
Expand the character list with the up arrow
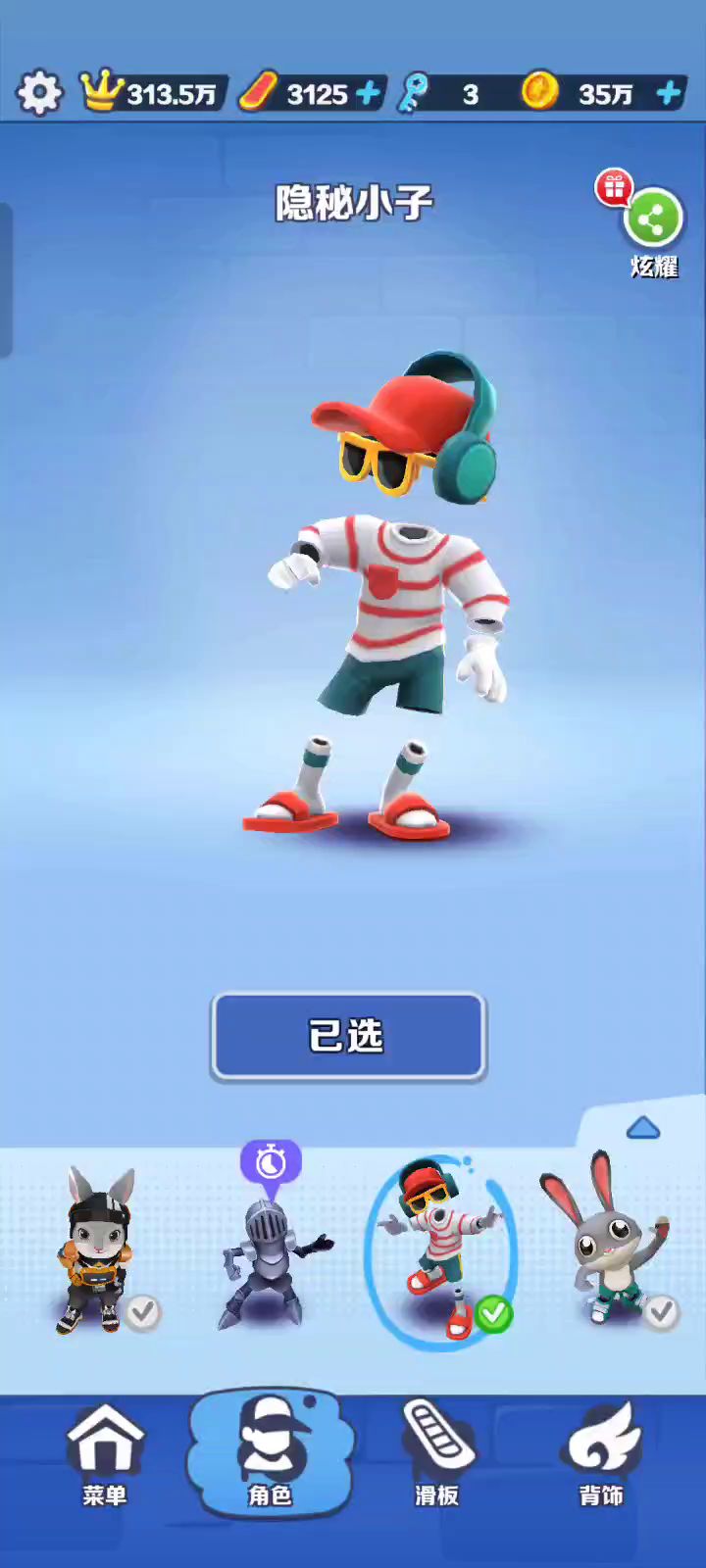[x=643, y=1128]
